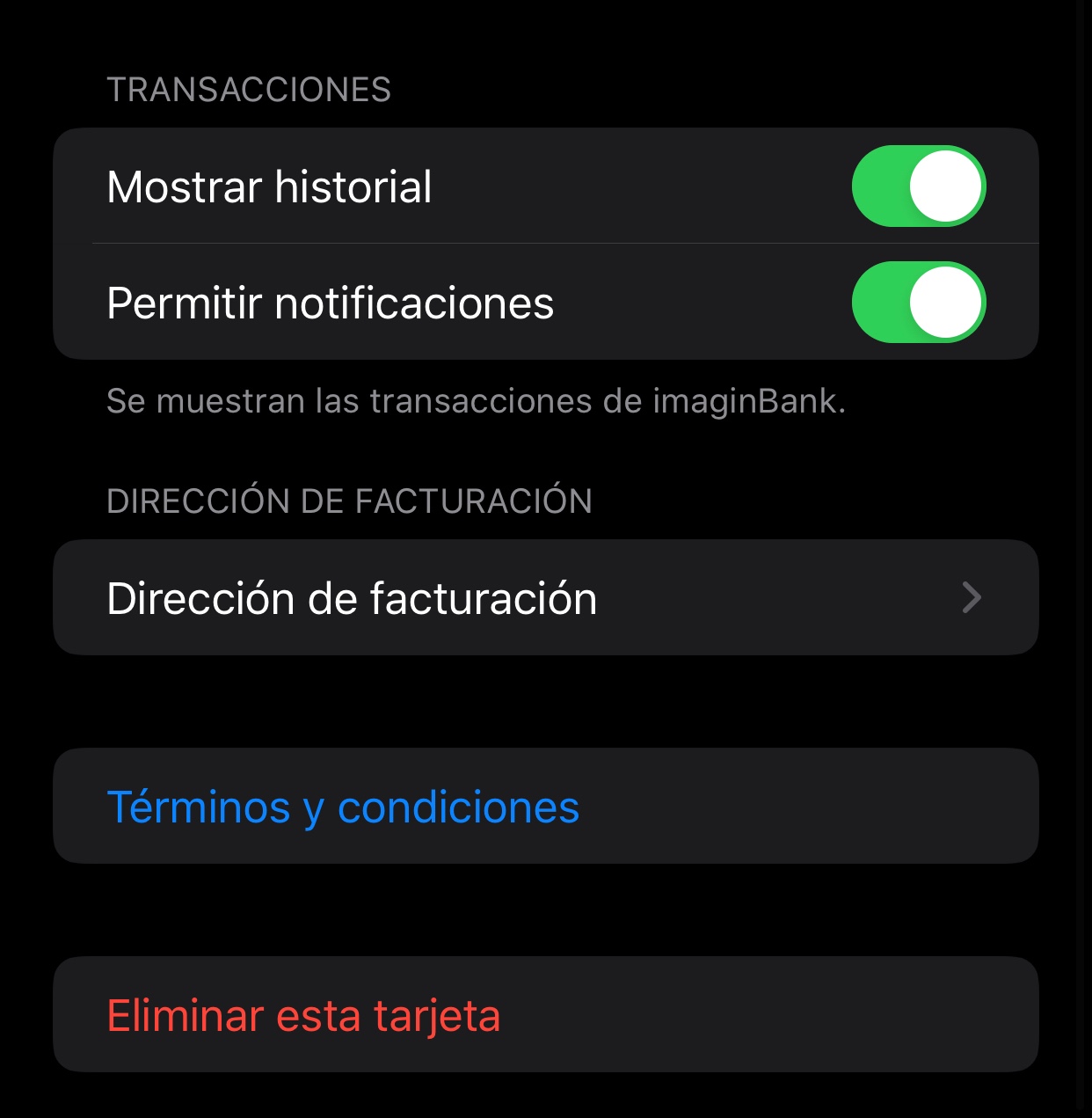Turn off the Mostrar historial switch

918,186
